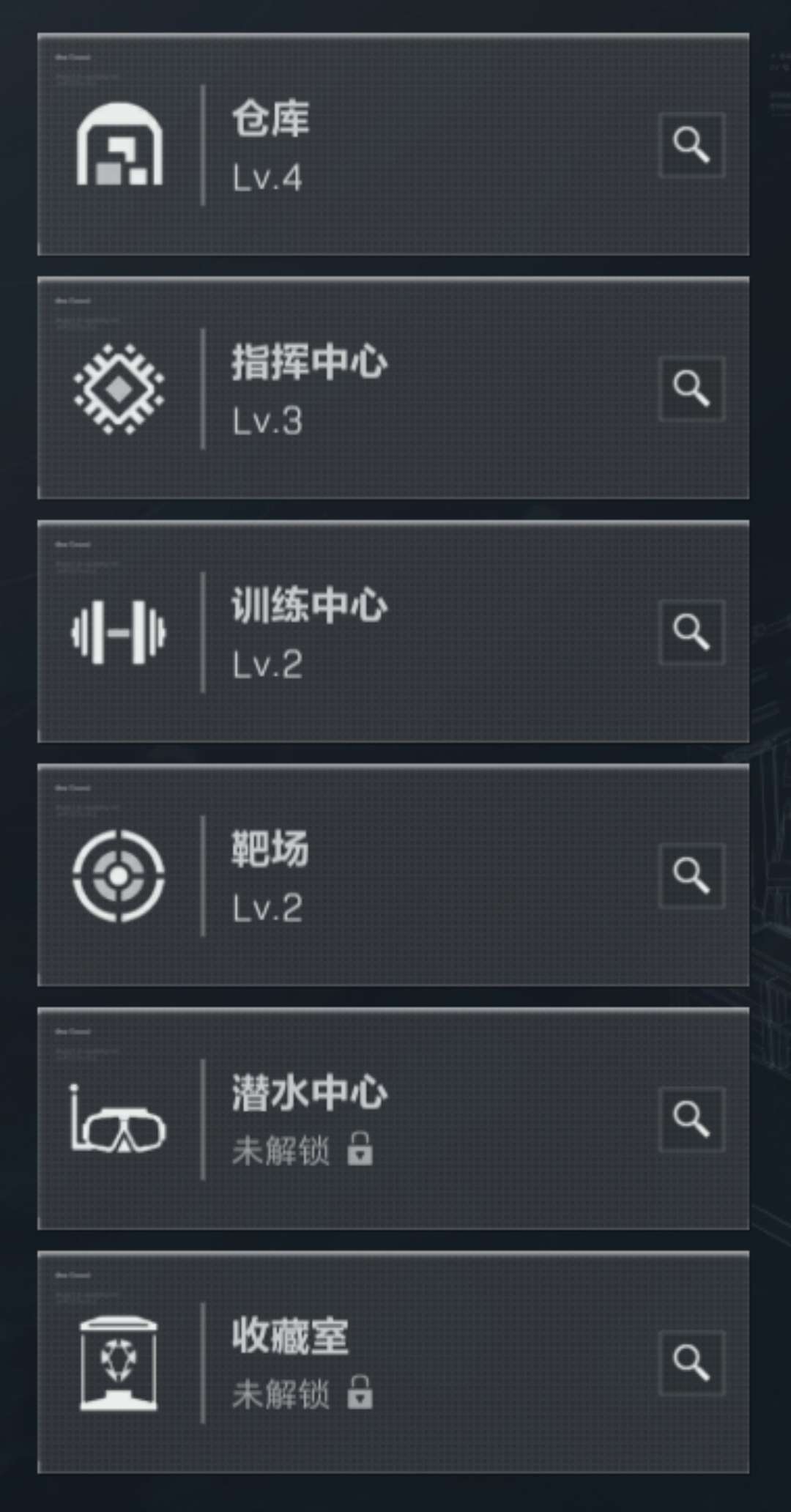Tap the magnifier icon on 收藏室
The image size is (791, 1512).
coord(691,1363)
